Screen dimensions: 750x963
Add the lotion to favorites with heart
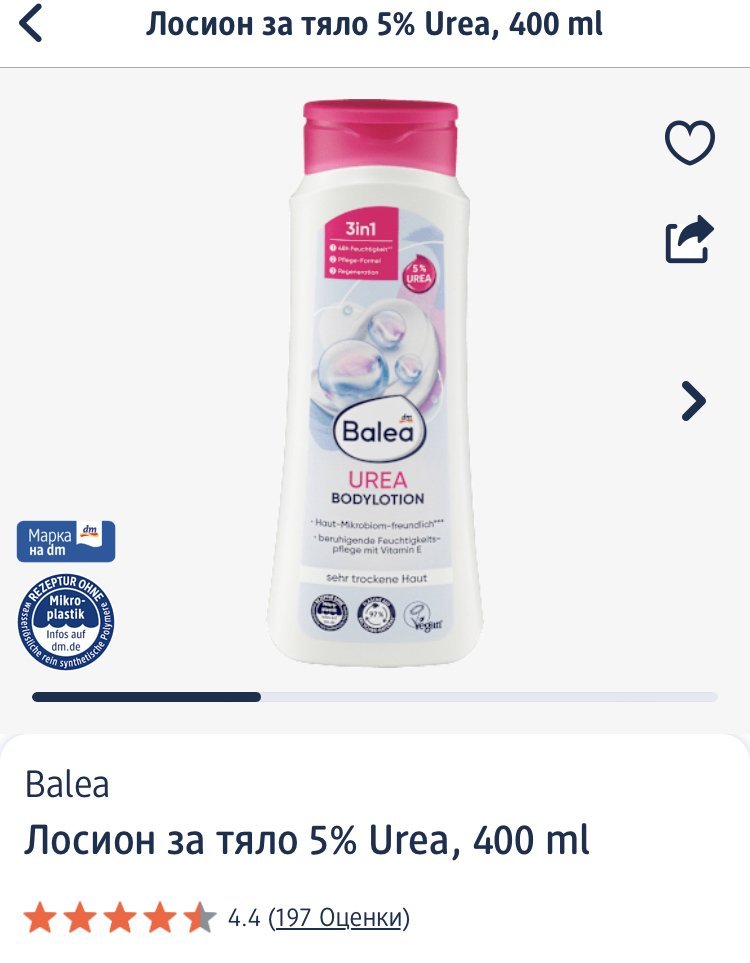(x=690, y=143)
